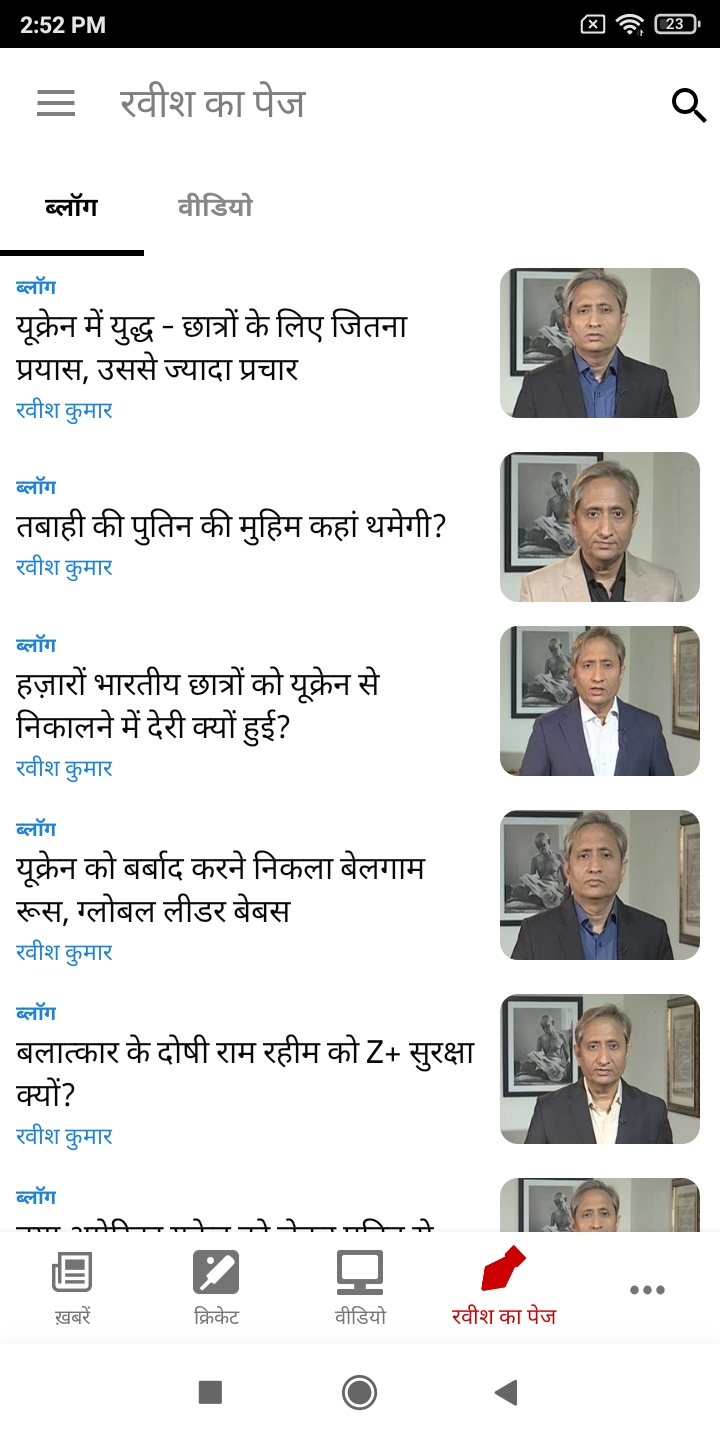Open the hamburger drawer menu

(56, 103)
